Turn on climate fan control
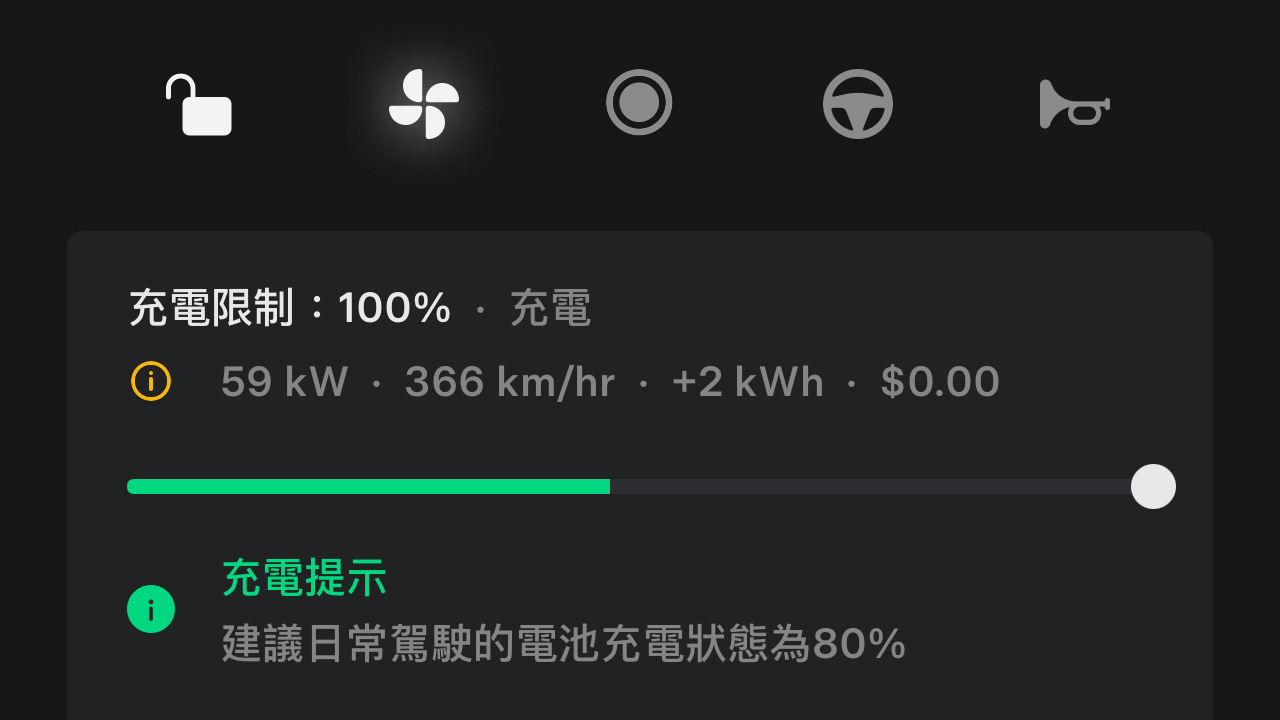This screenshot has width=1280, height=720. (424, 104)
